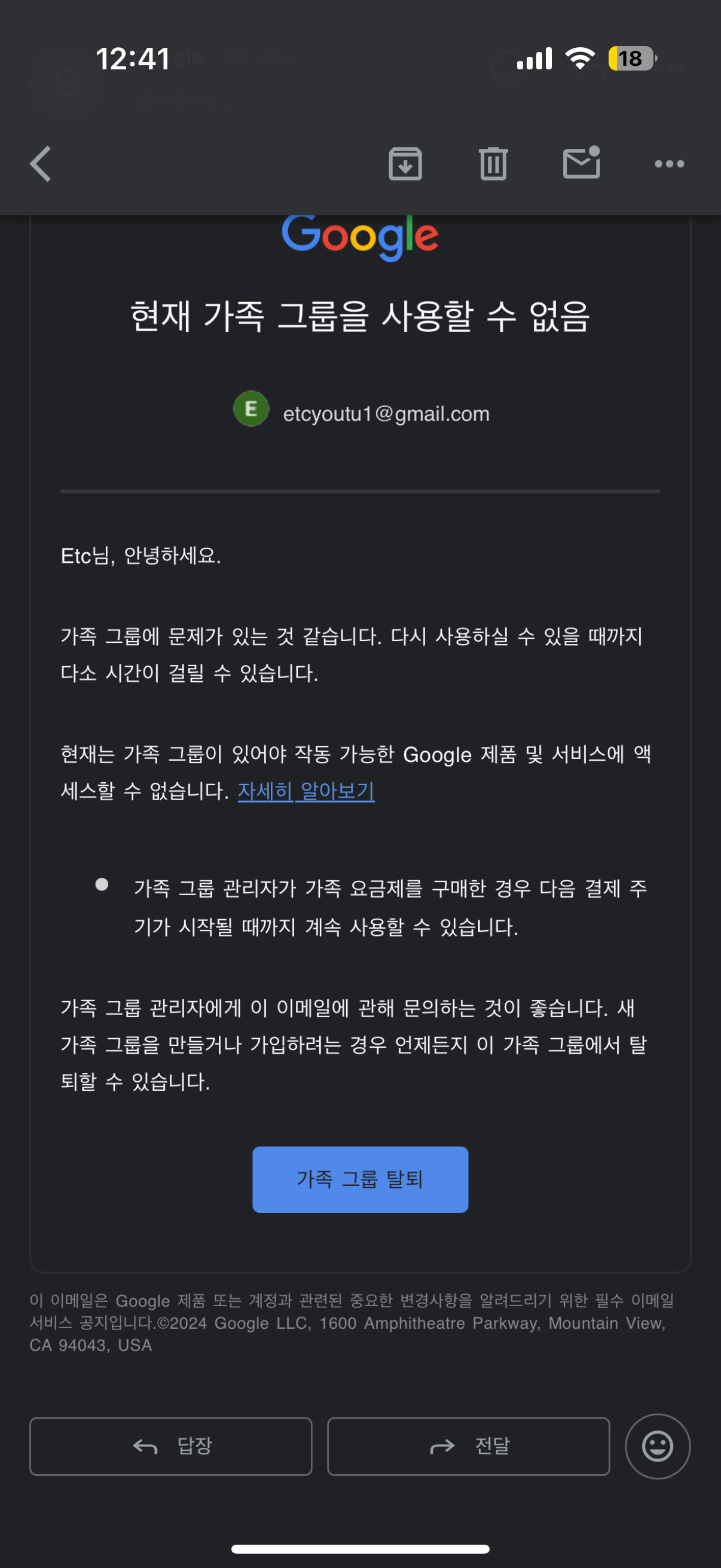Open the more options menu
Image resolution: width=721 pixels, height=1568 pixels.
click(x=669, y=164)
